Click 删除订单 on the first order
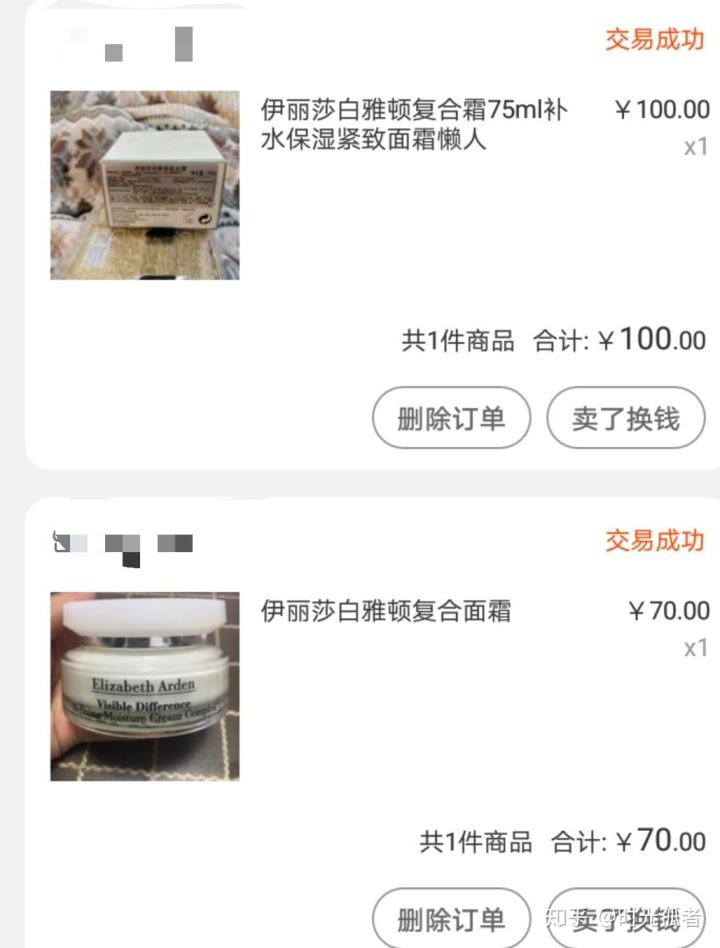The height and width of the screenshot is (948, 720). tap(450, 419)
